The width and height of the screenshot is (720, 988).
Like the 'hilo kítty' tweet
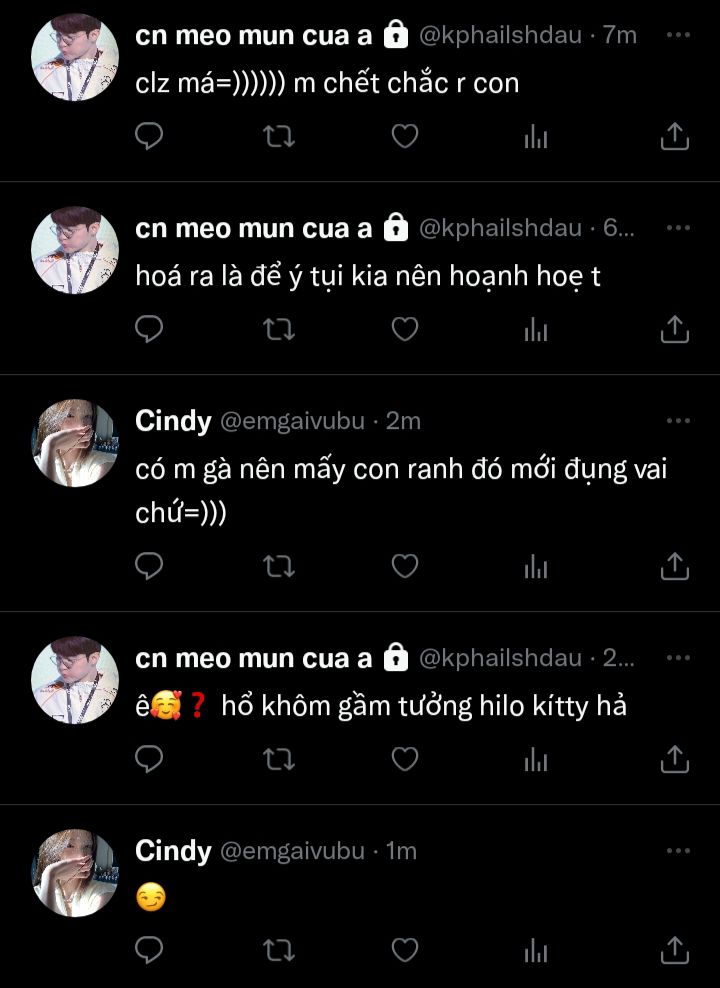pos(404,760)
